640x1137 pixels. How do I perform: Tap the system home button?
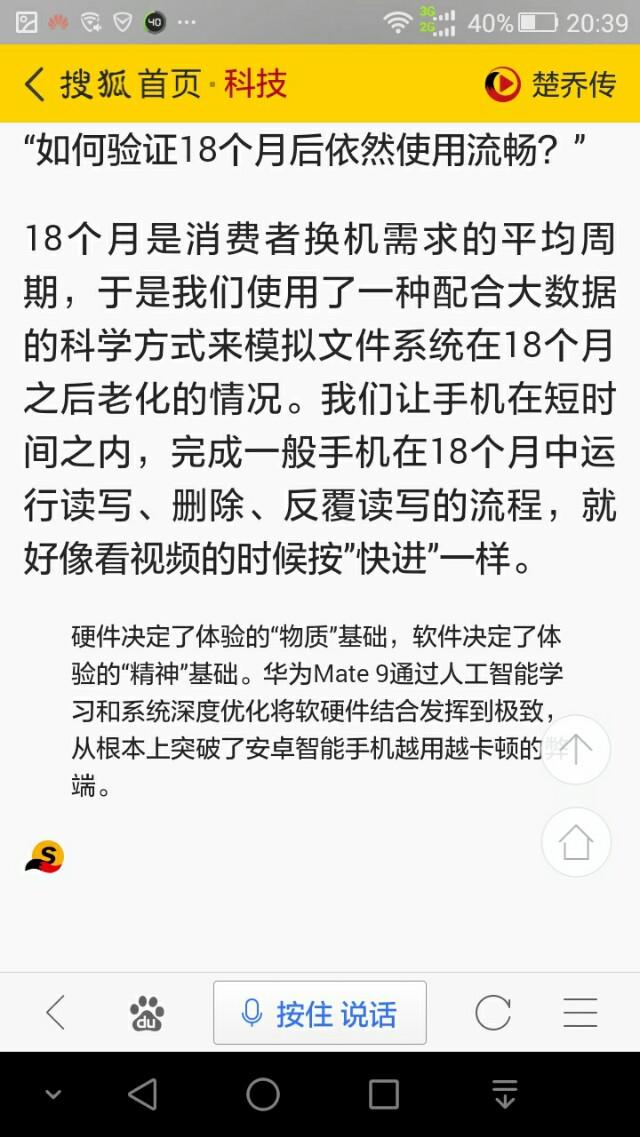tap(263, 1094)
